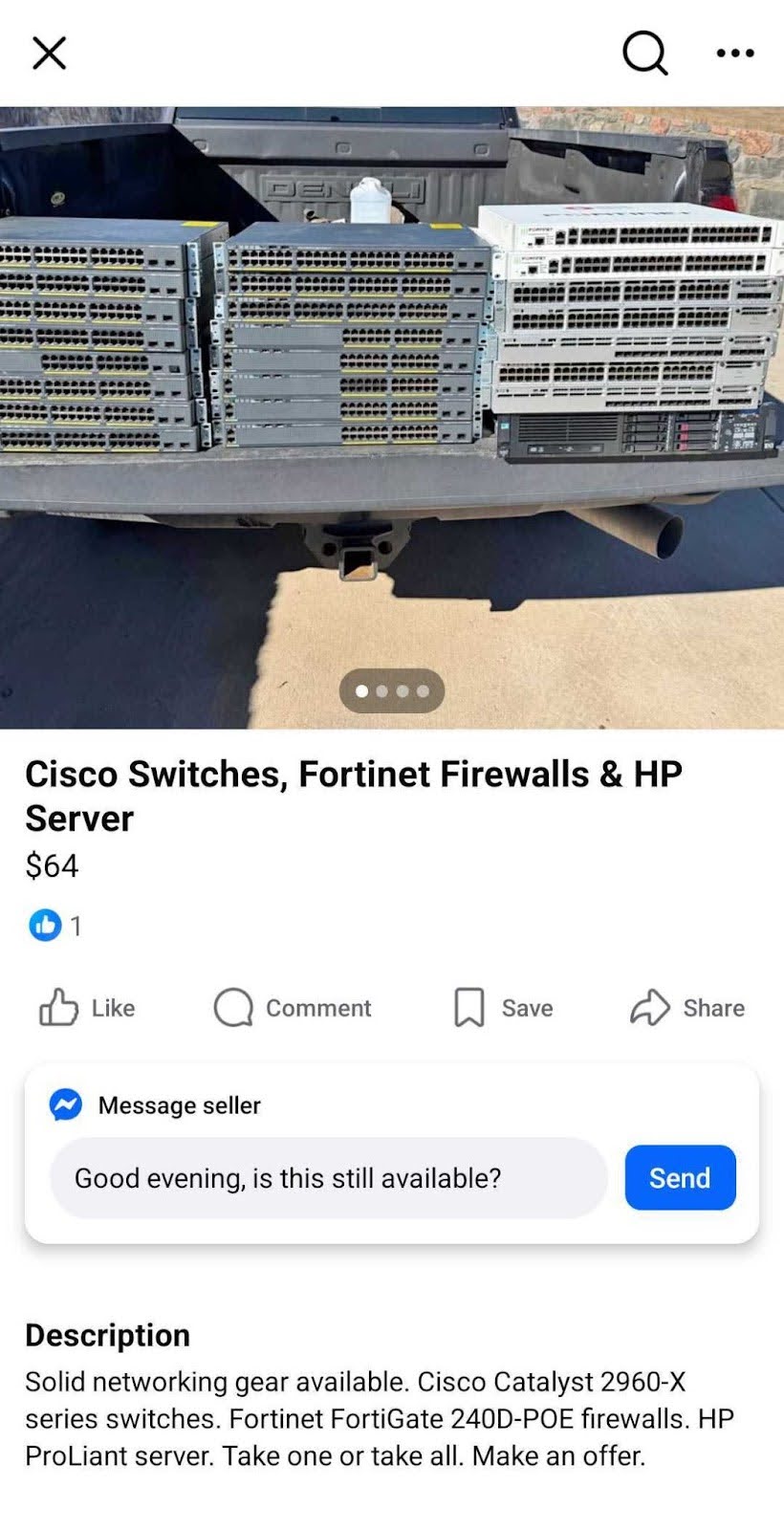Edit the message to seller field
The width and height of the screenshot is (784, 1530).
pos(328,1178)
